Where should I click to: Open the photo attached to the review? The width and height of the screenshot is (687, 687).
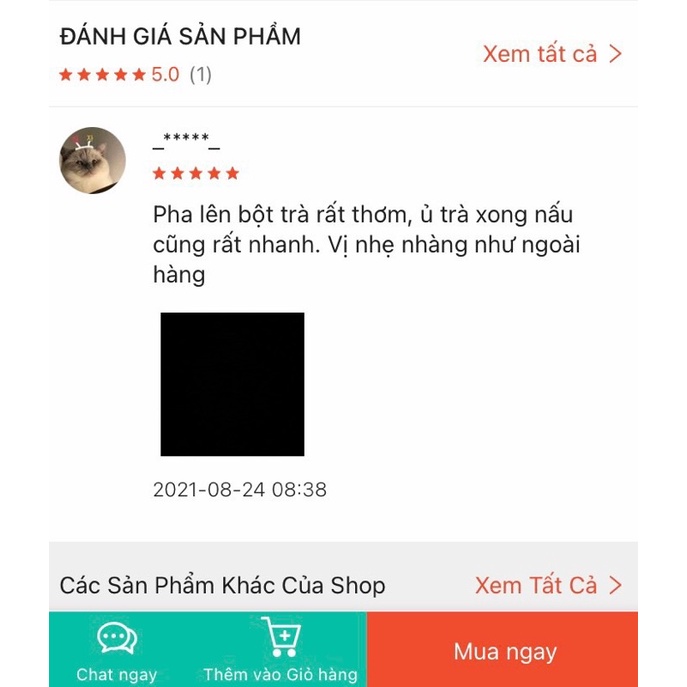pyautogui.click(x=232, y=384)
